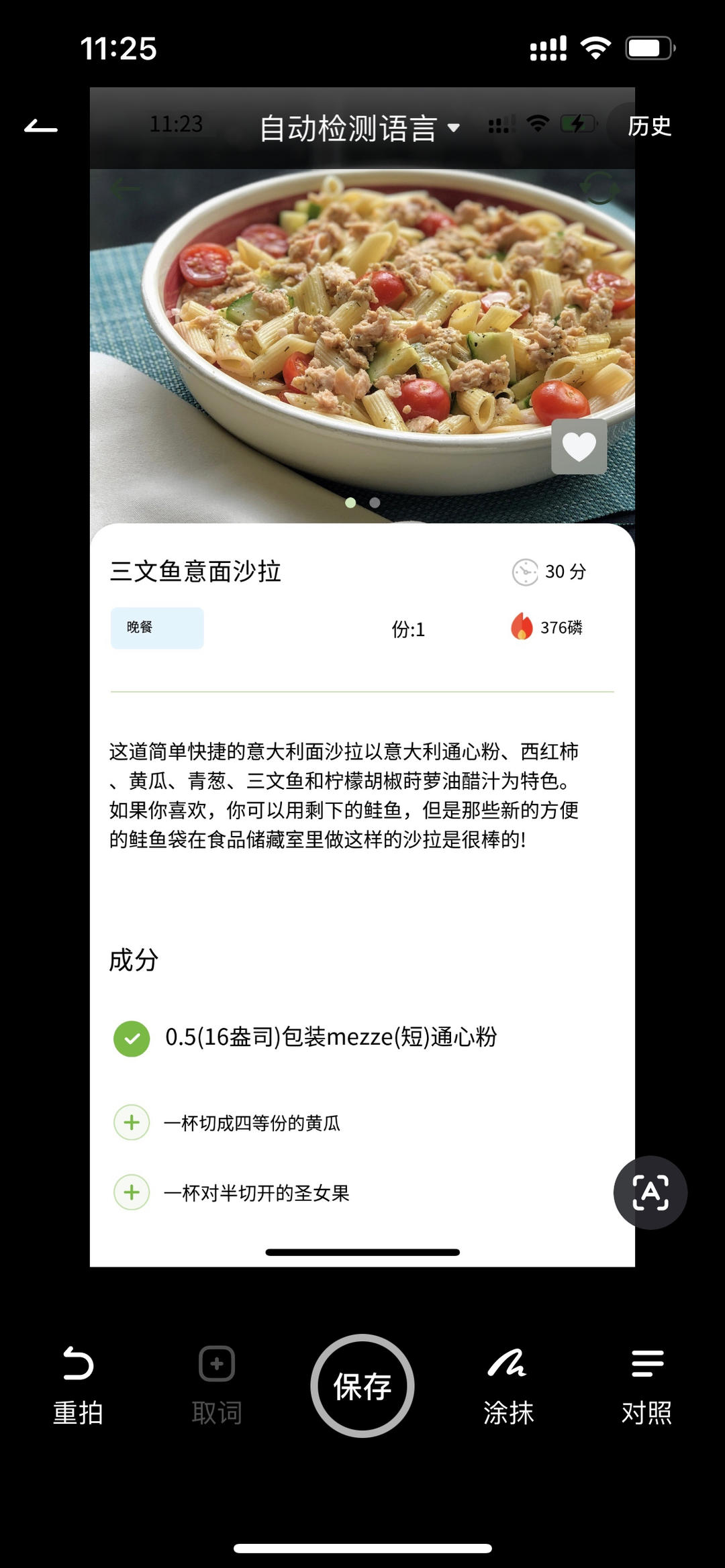Open the 自动检测语言 language dropdown
Screen dimensions: 725x1568
click(359, 127)
